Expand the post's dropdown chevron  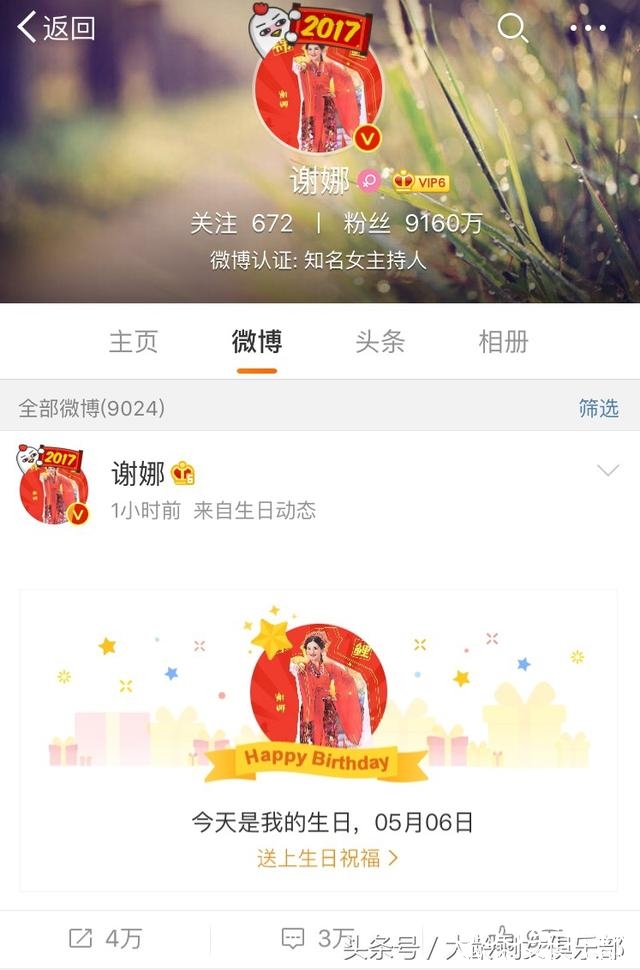[607, 471]
